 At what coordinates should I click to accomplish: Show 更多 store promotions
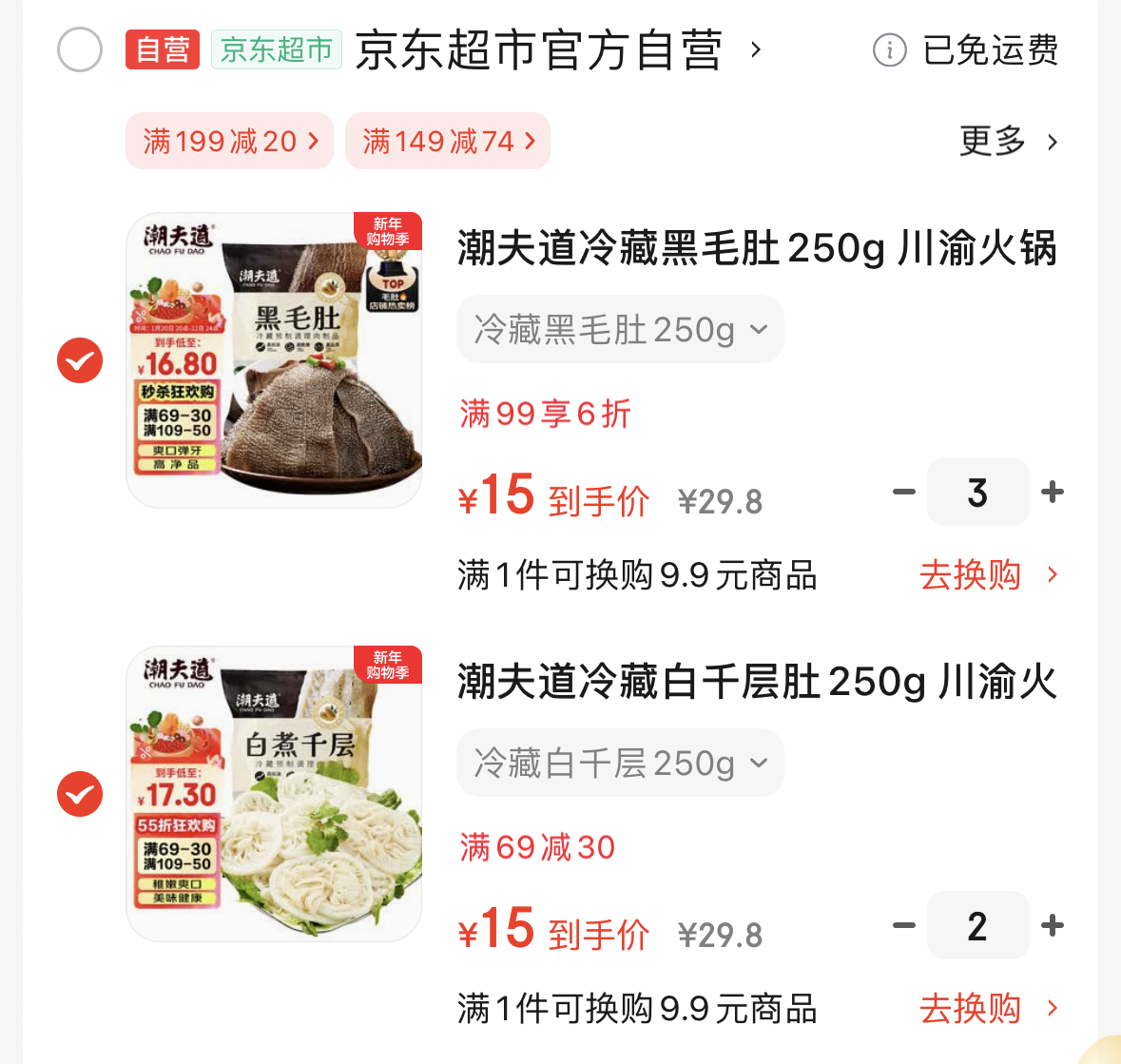click(1008, 142)
